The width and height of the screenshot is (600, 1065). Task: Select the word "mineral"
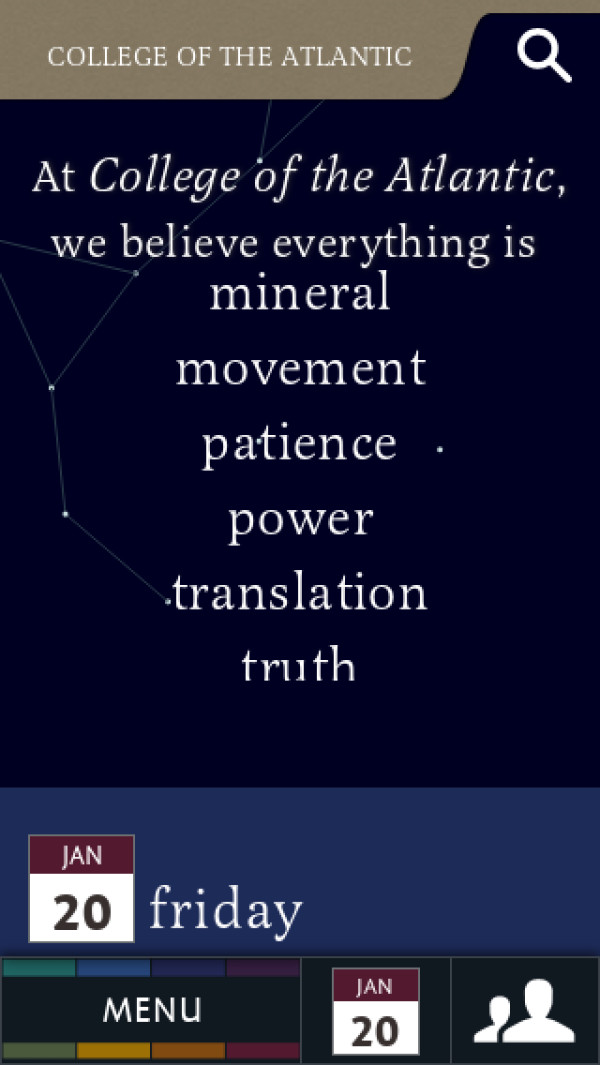pos(299,293)
